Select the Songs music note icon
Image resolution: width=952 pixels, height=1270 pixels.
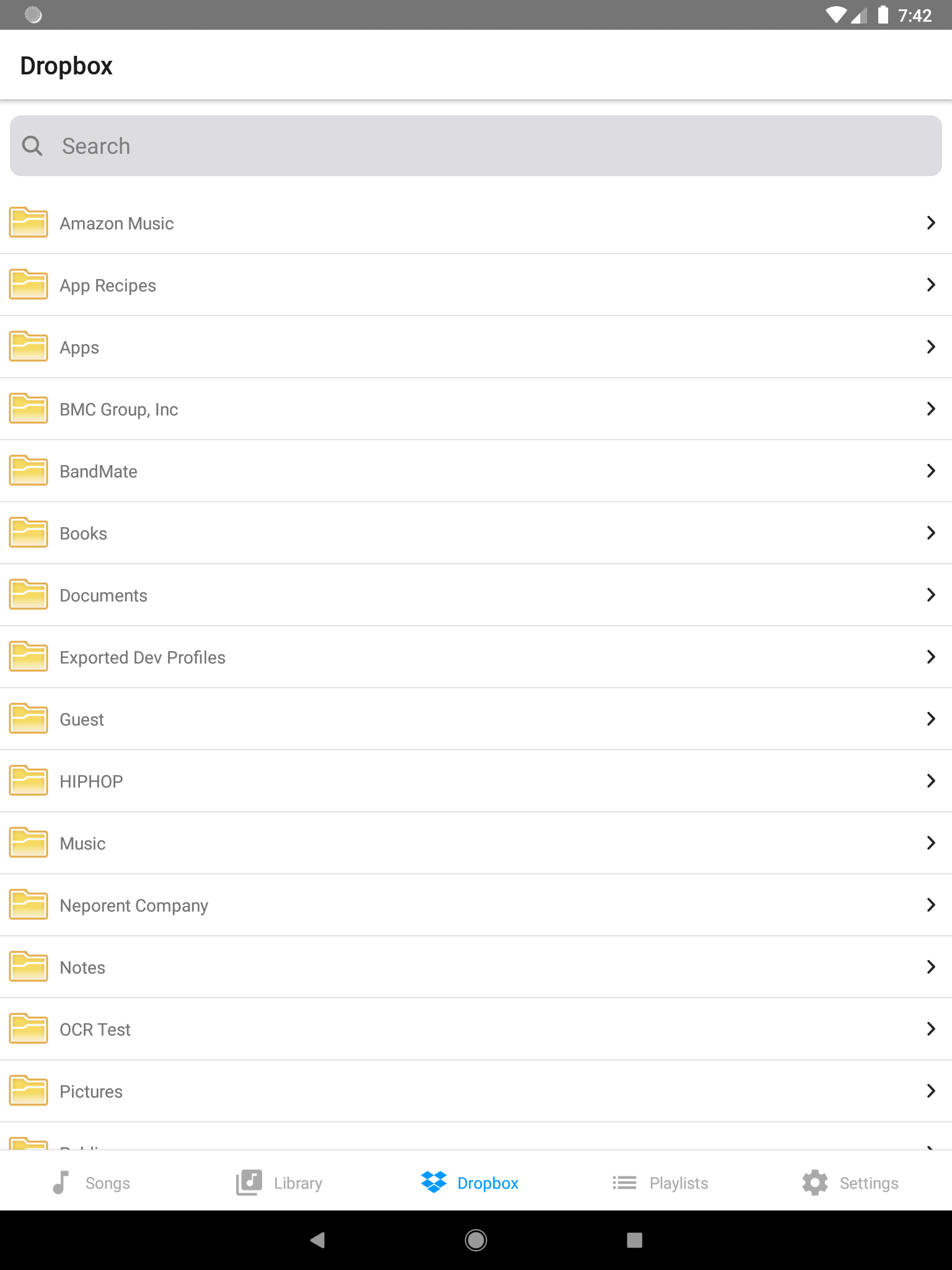click(x=61, y=1182)
